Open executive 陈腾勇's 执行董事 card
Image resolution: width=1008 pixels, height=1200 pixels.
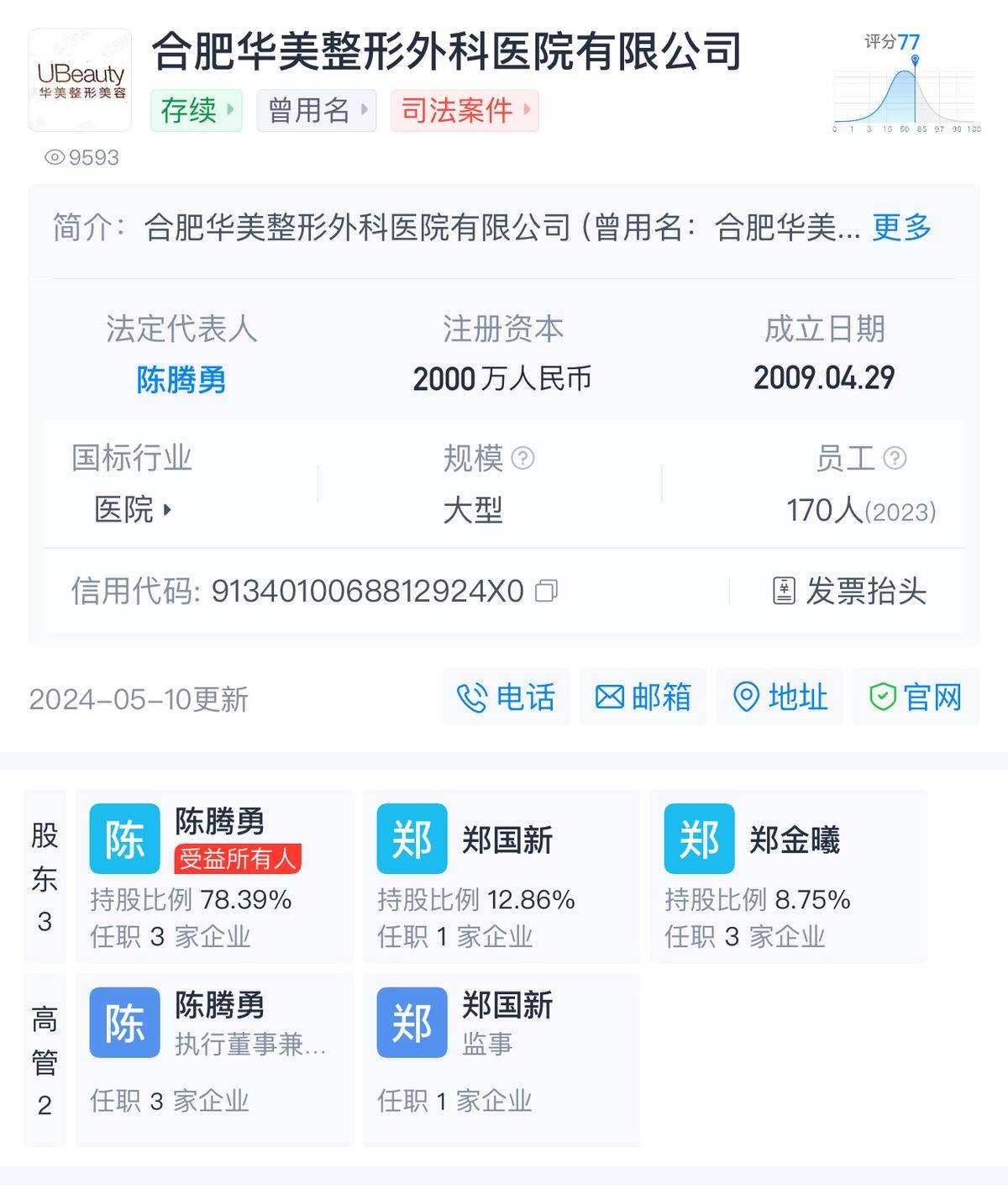[x=214, y=1060]
